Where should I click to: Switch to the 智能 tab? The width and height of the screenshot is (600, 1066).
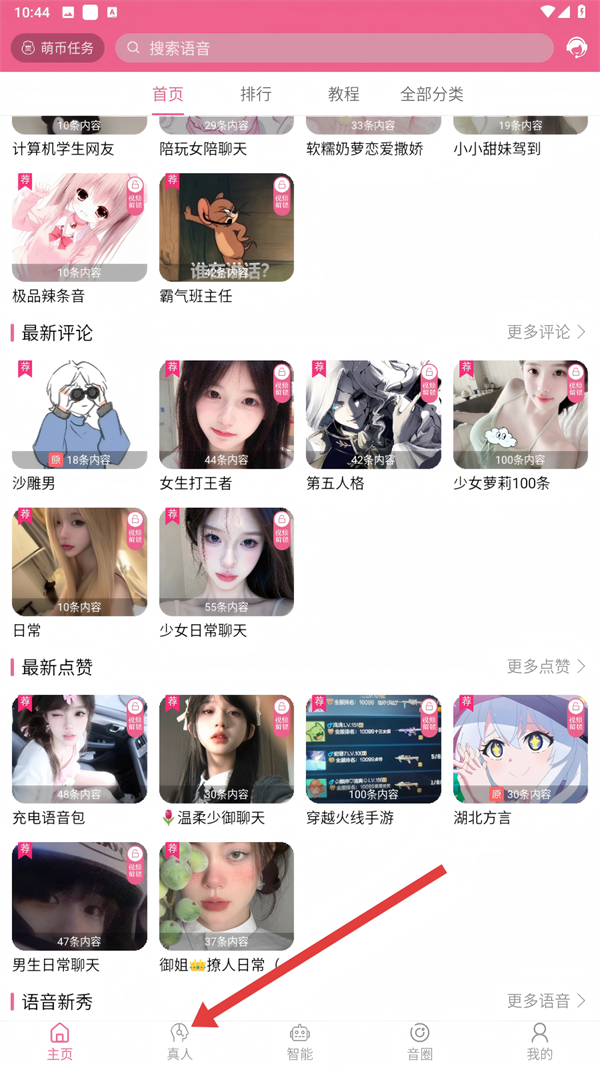click(300, 1040)
